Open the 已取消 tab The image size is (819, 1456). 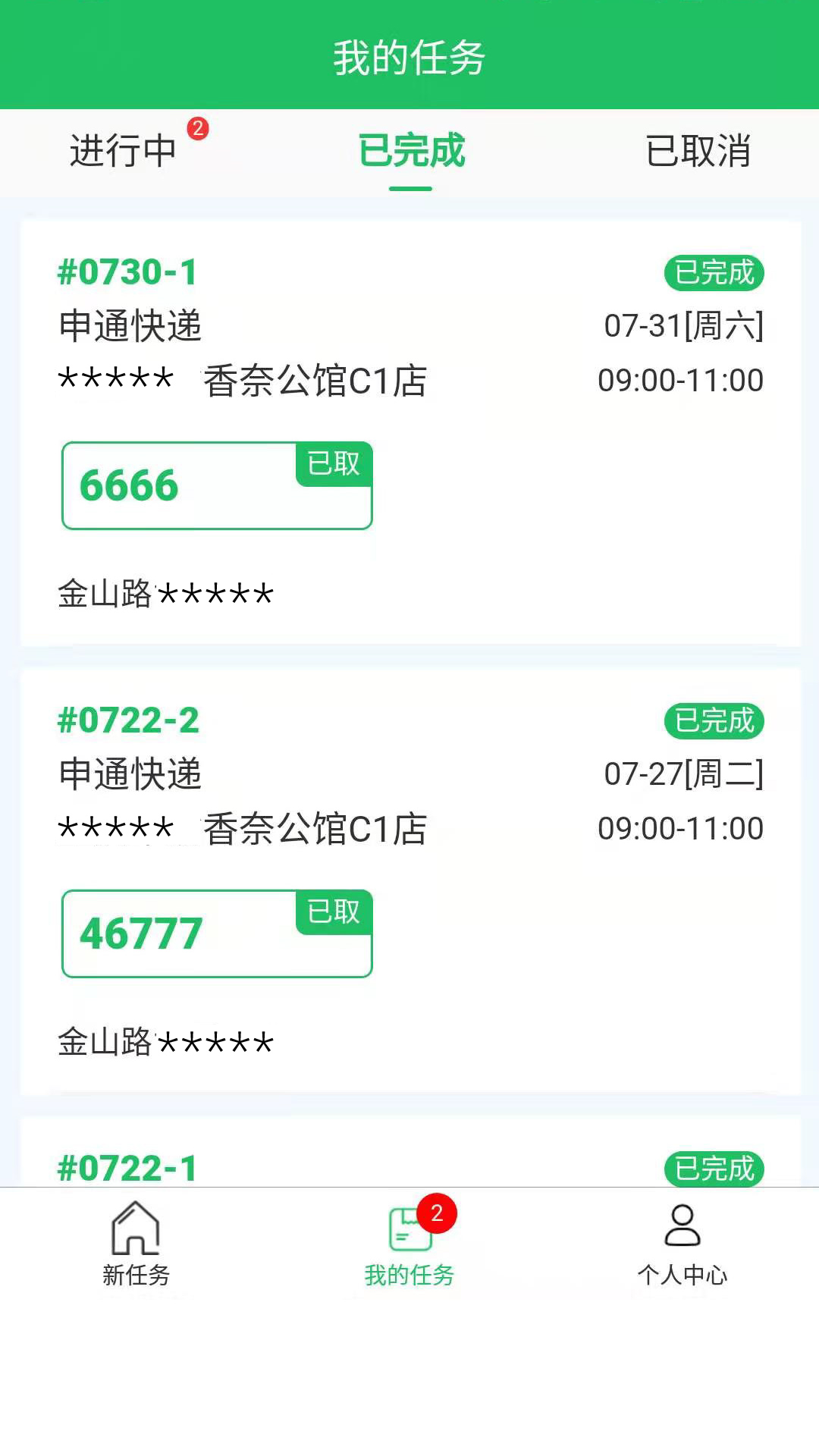(698, 150)
